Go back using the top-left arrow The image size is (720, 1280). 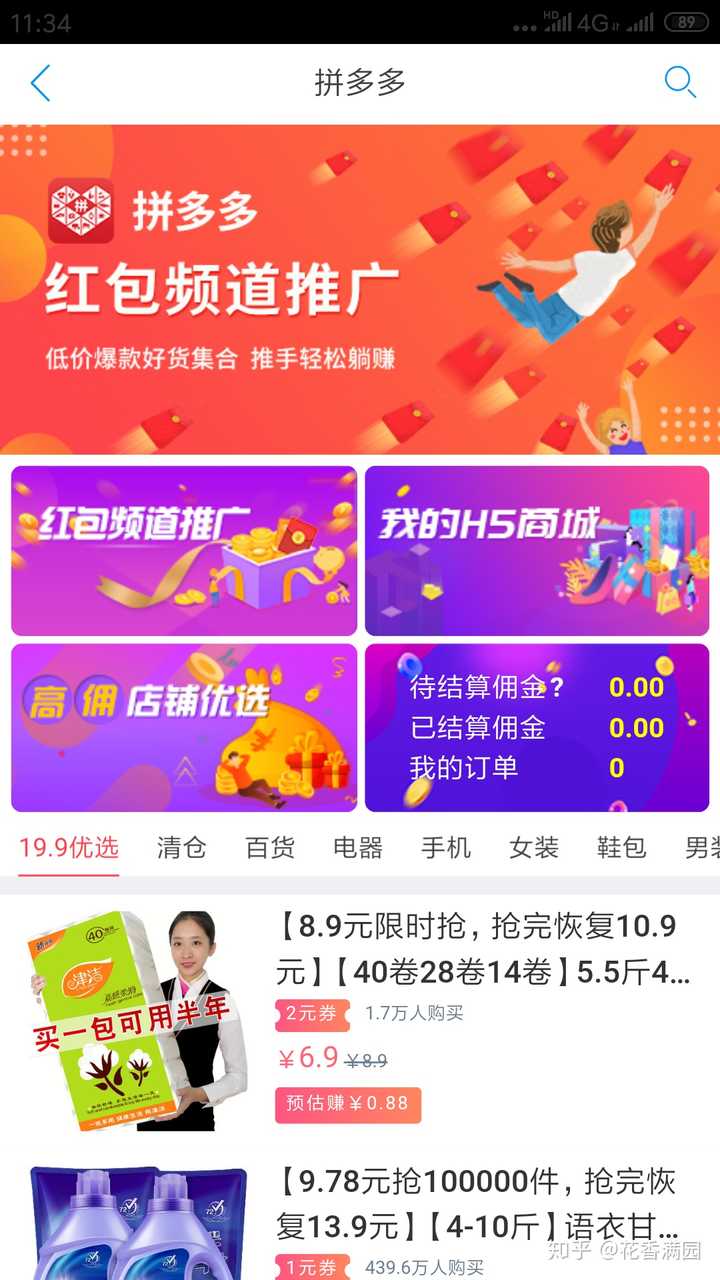[40, 83]
